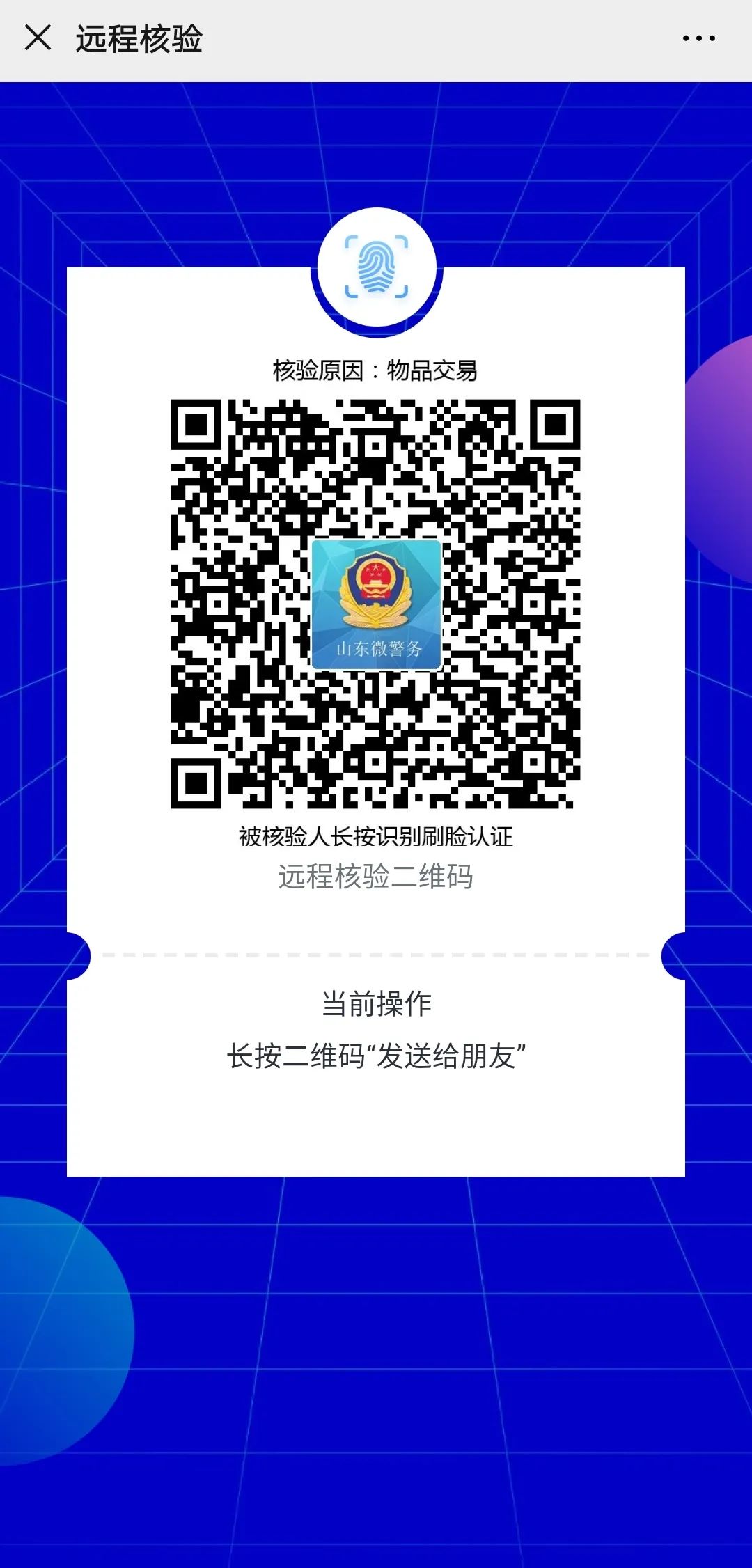Open the three-dot menu in top-right corner
Viewport: 752px width, 1568px height.
(x=700, y=38)
